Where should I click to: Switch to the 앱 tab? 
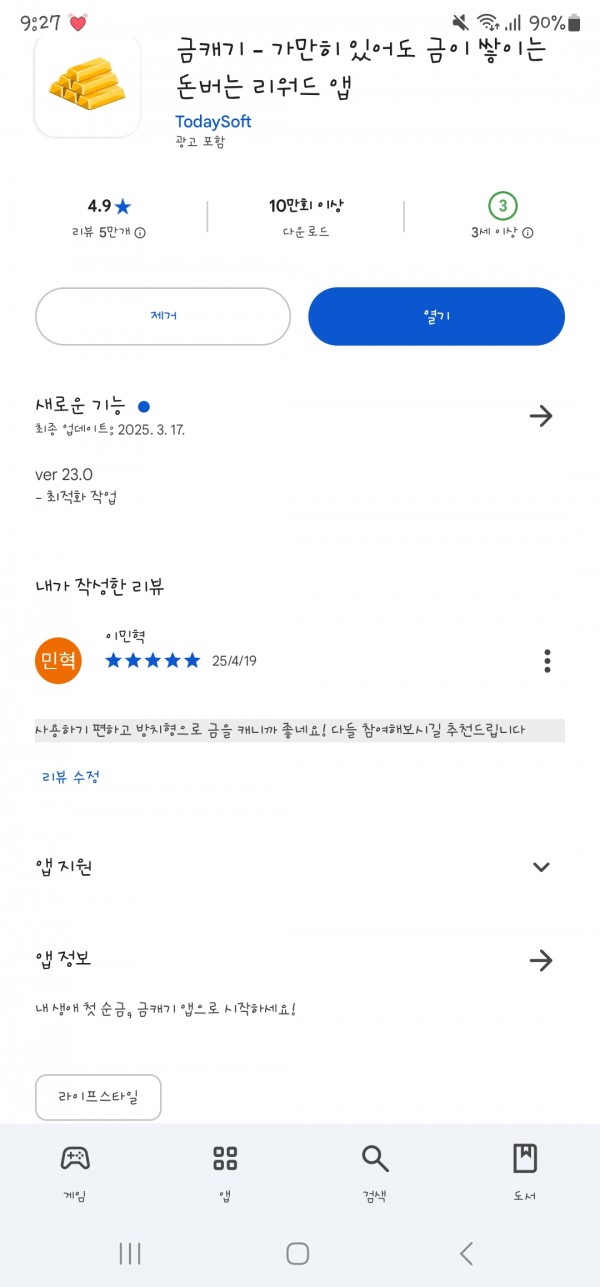(x=225, y=1172)
